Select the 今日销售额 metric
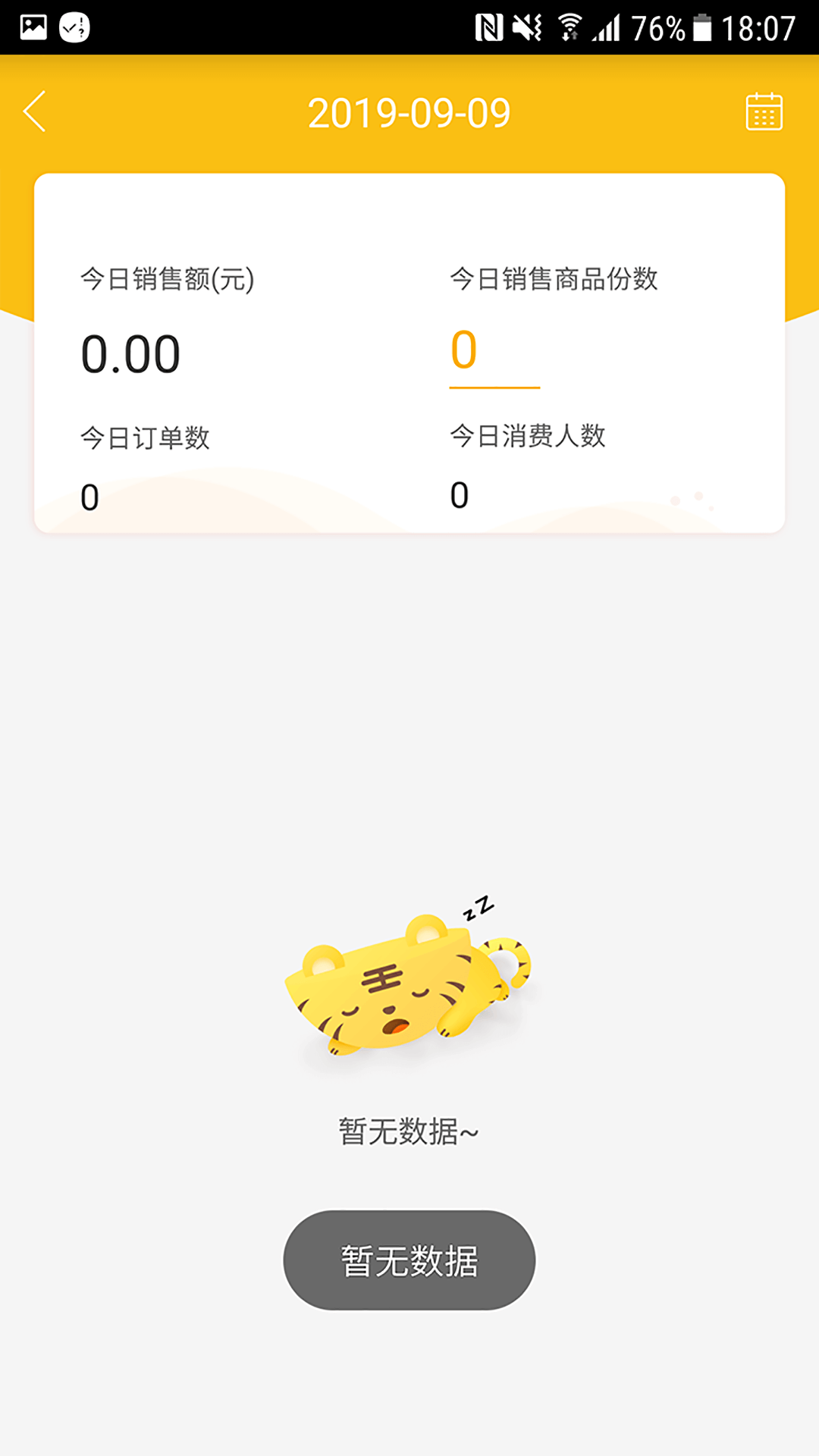Screen dimensions: 819x1456 click(168, 279)
